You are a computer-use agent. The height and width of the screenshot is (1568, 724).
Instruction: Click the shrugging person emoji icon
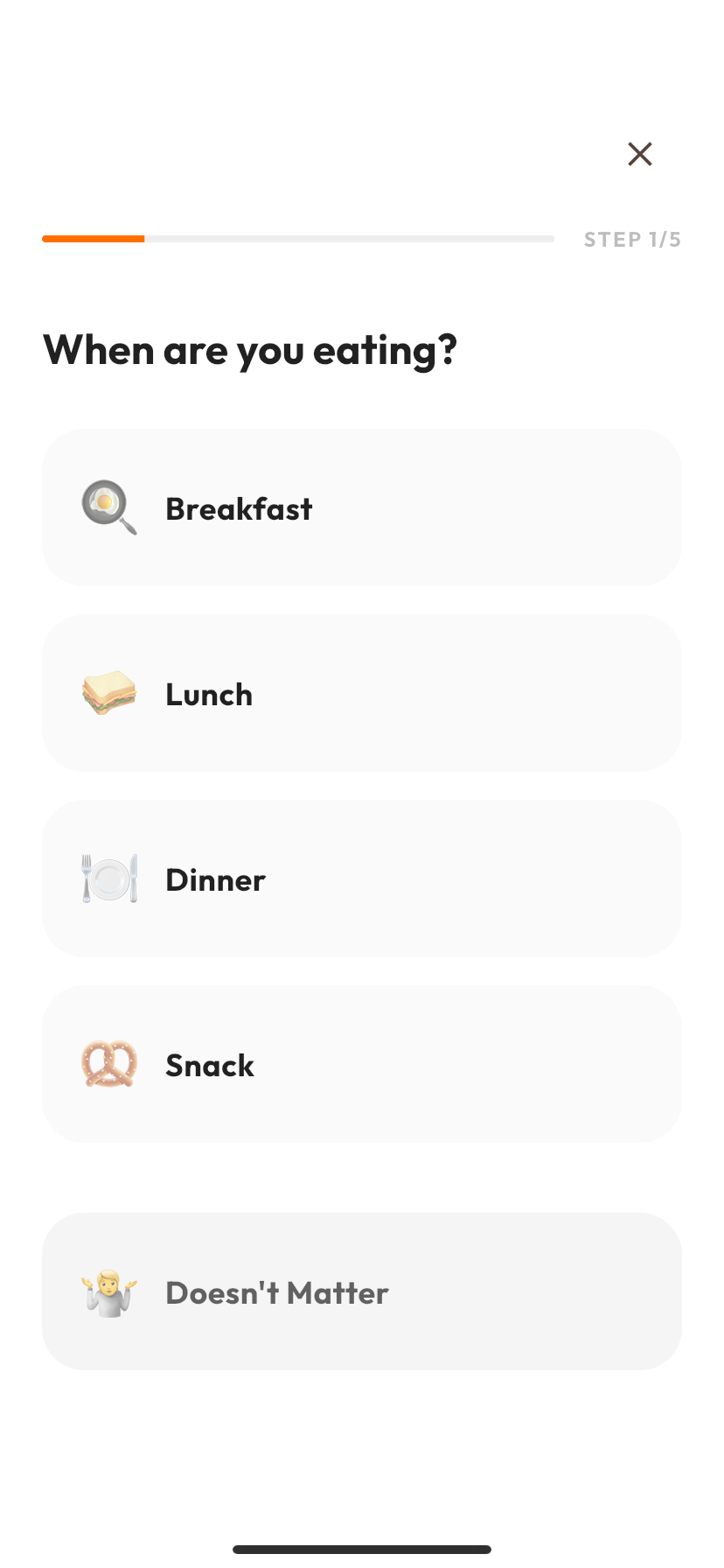coord(108,1291)
